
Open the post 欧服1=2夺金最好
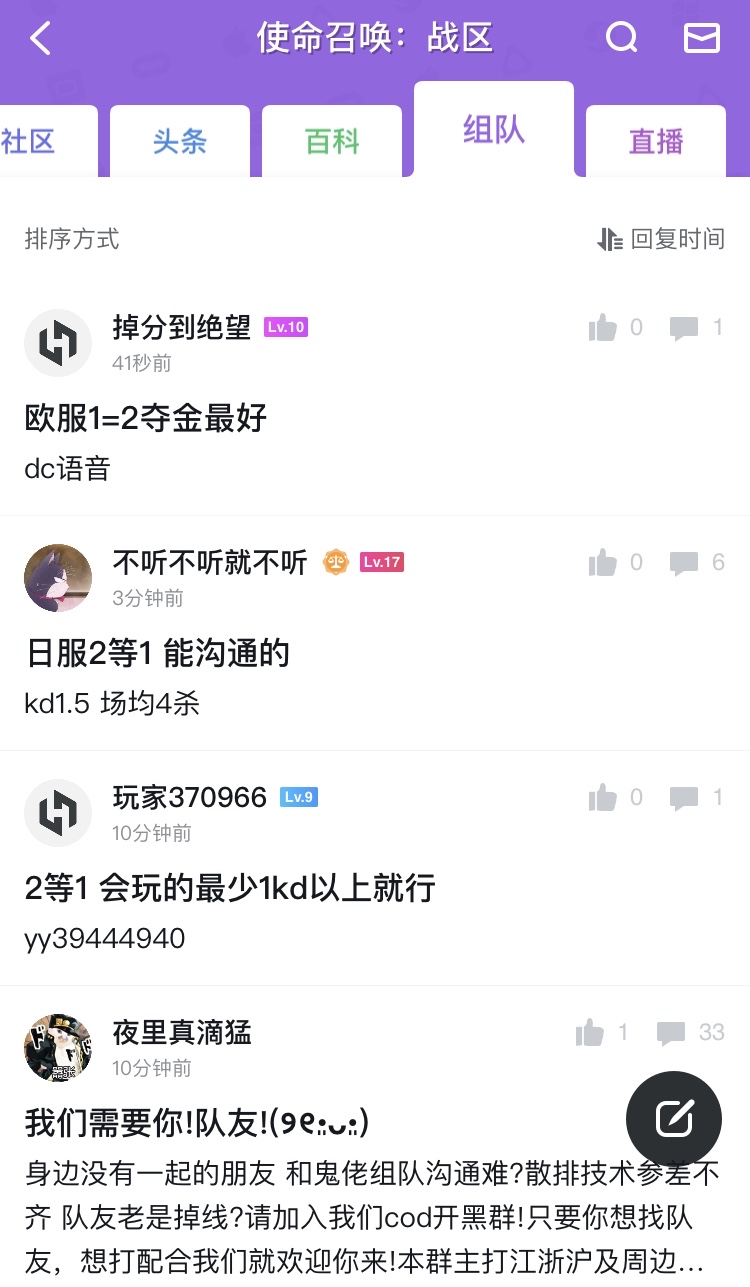tap(146, 418)
